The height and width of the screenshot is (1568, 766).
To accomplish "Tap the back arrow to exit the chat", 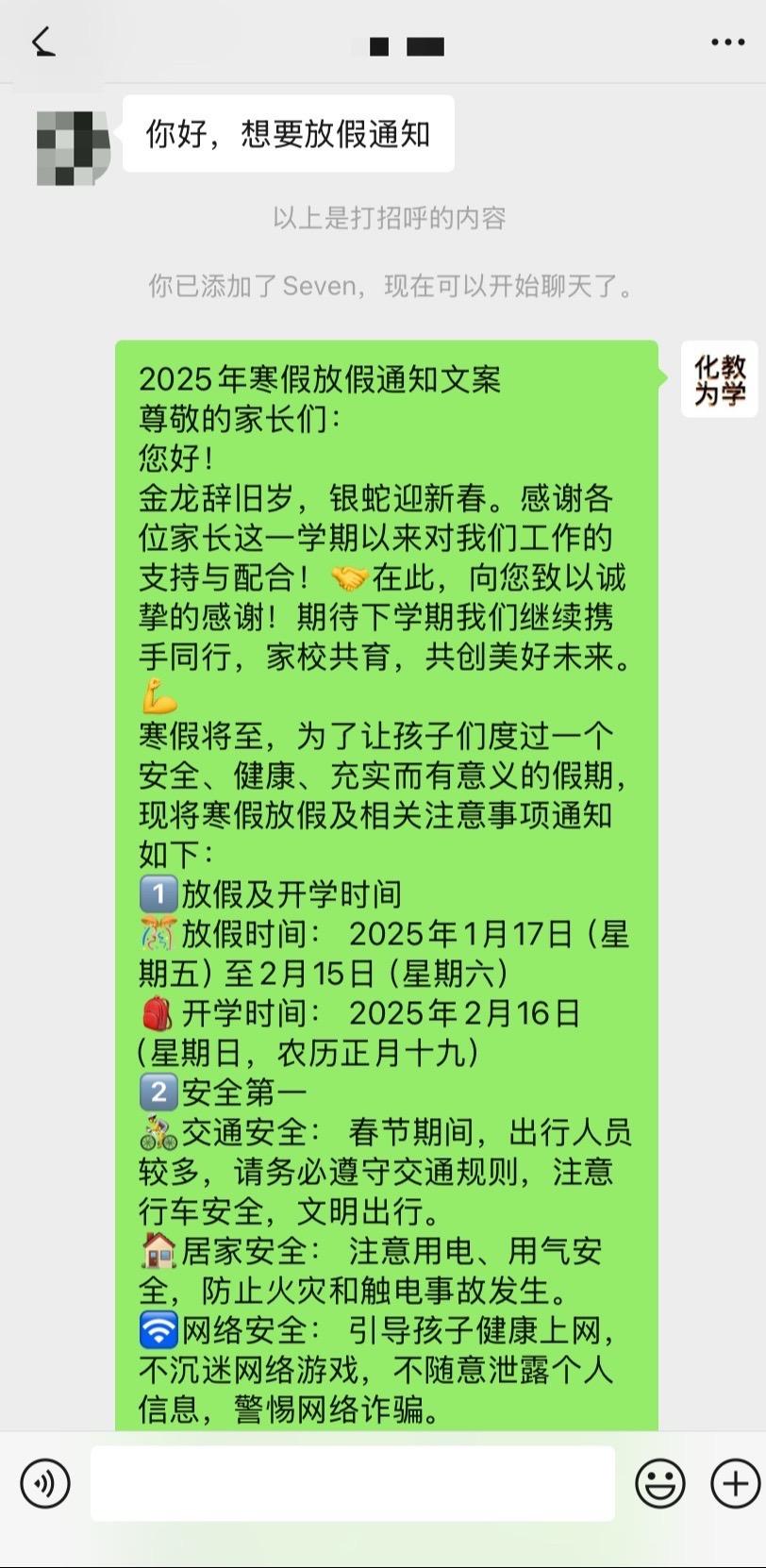I will click(x=41, y=42).
